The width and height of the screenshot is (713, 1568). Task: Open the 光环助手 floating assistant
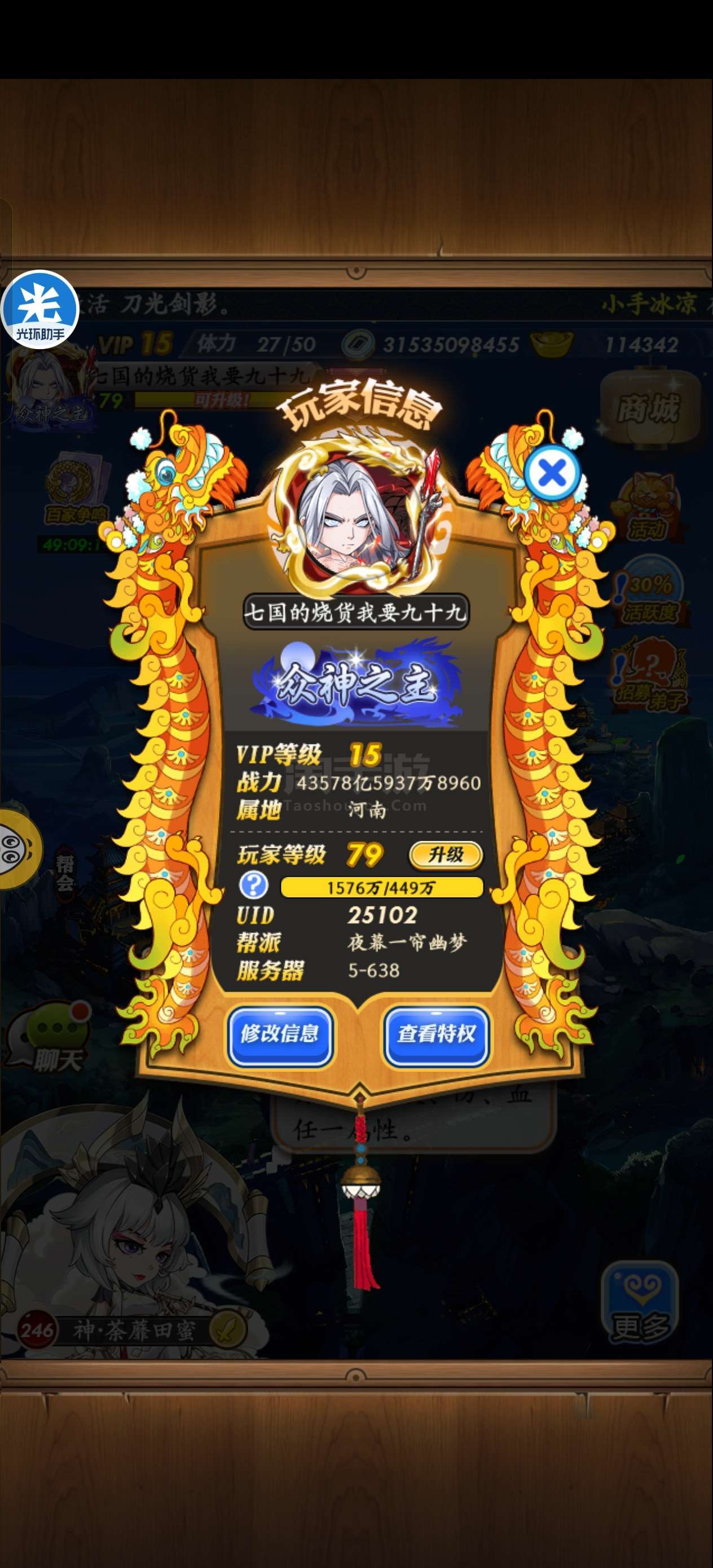pos(40,309)
